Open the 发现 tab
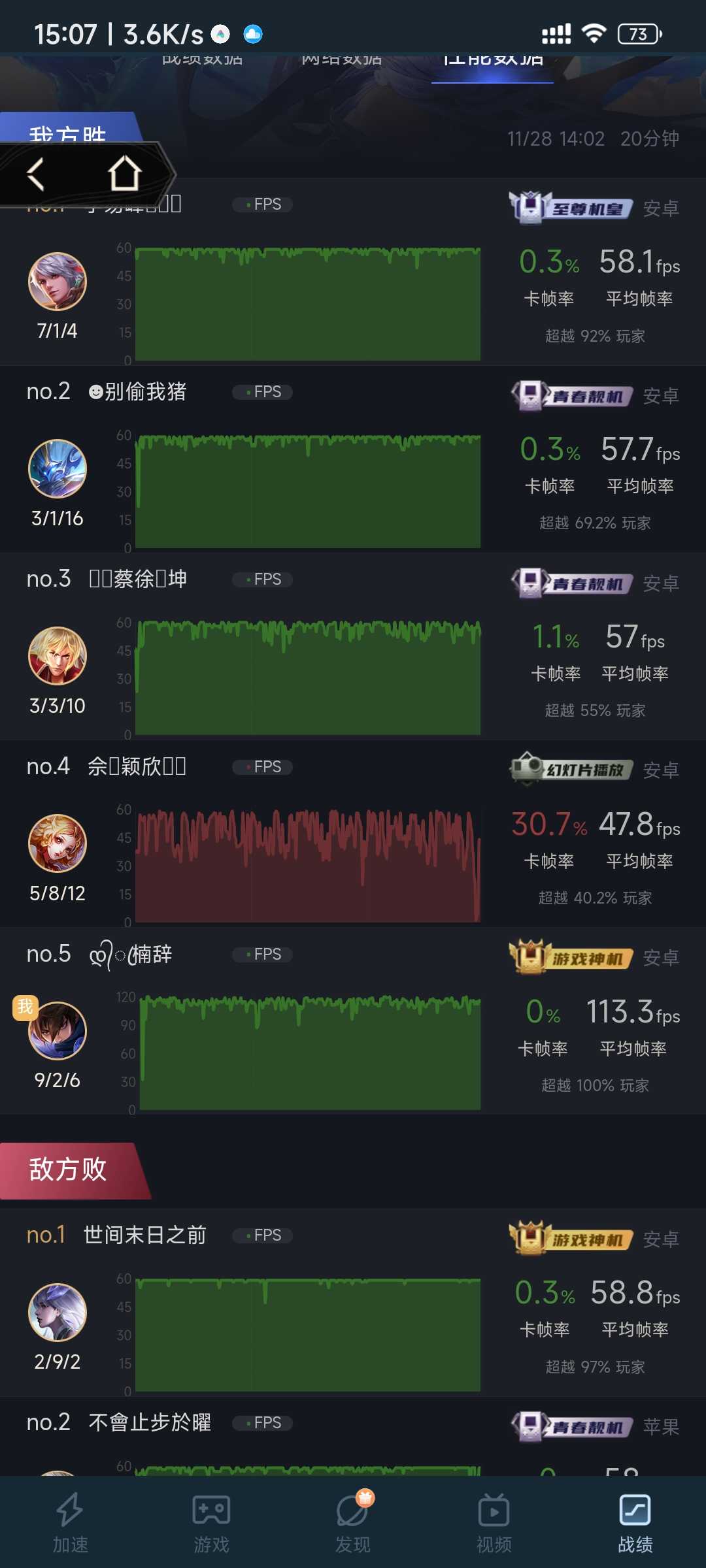Screen dimensions: 706x1568 tap(353, 1522)
